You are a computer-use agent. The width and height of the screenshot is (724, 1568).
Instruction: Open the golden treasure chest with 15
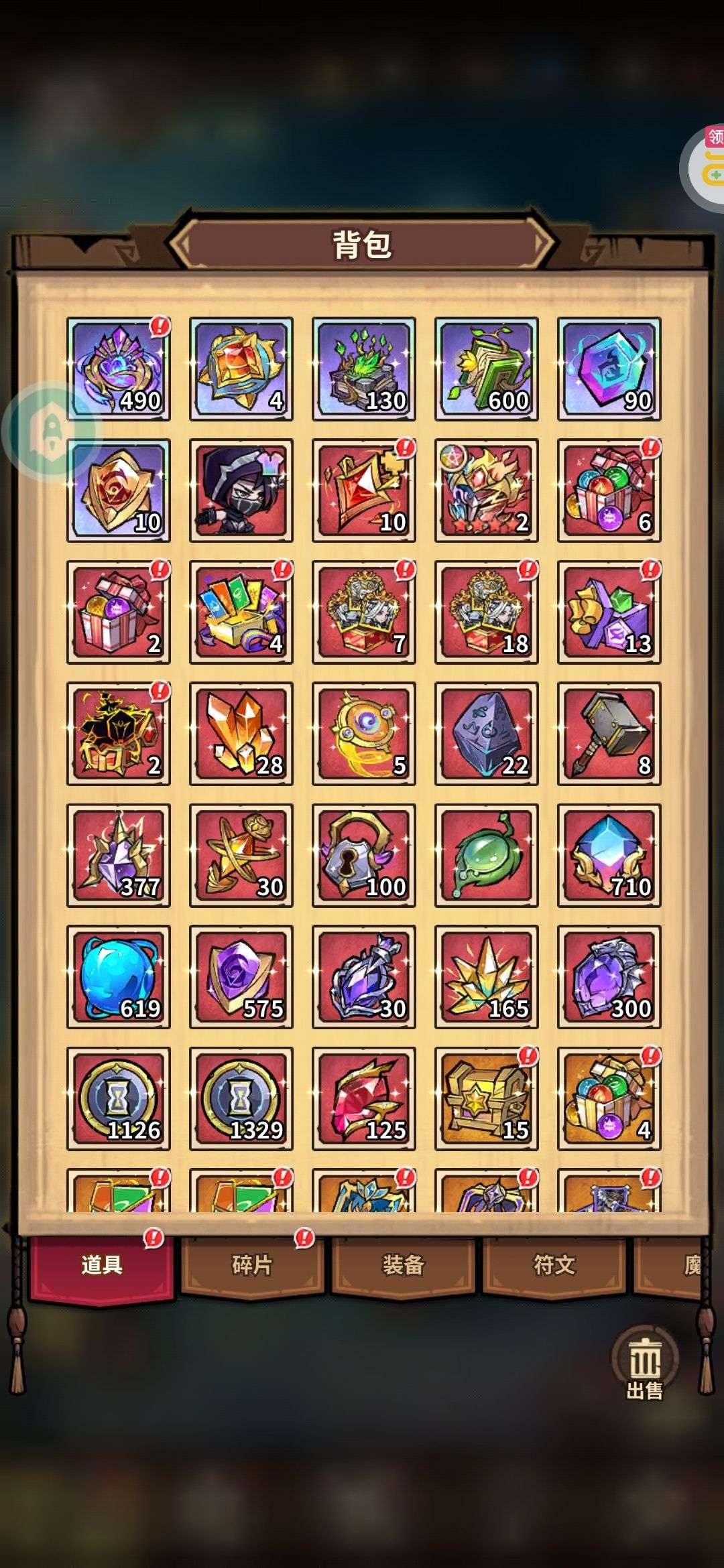486,1099
